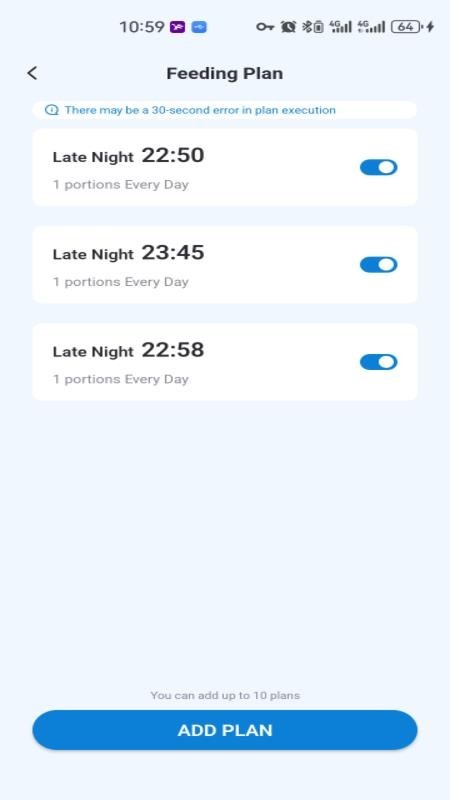
Task: Tap the ADD PLAN button
Action: point(224,730)
